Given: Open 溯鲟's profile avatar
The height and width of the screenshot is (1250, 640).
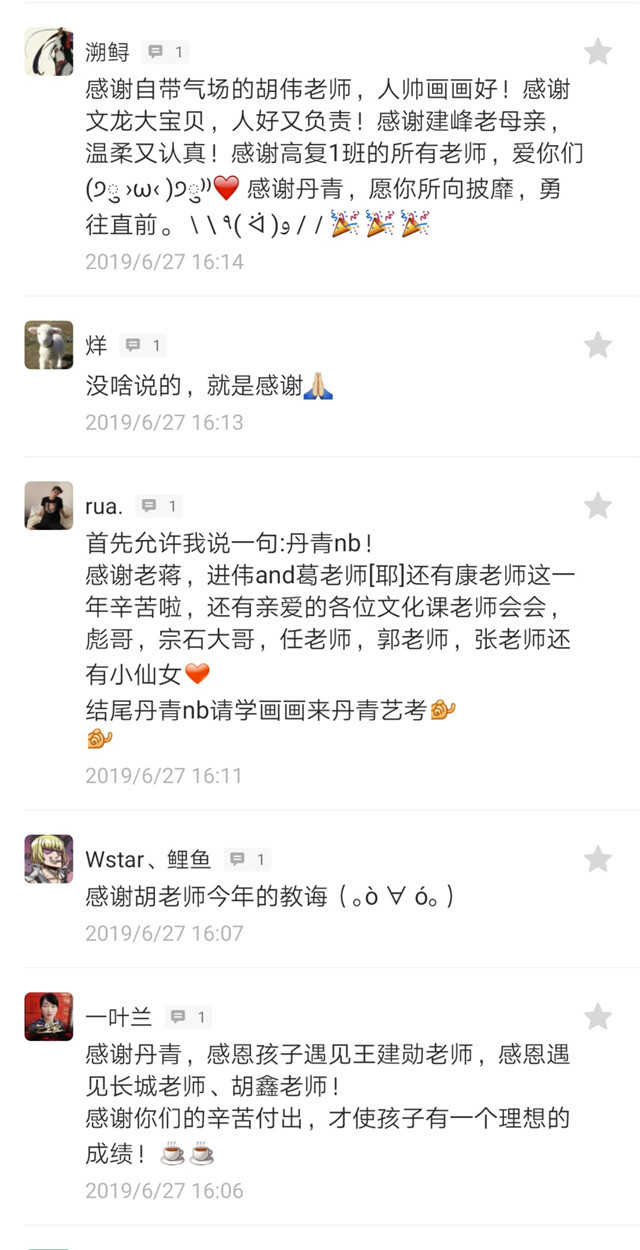Looking at the screenshot, I should pyautogui.click(x=49, y=51).
